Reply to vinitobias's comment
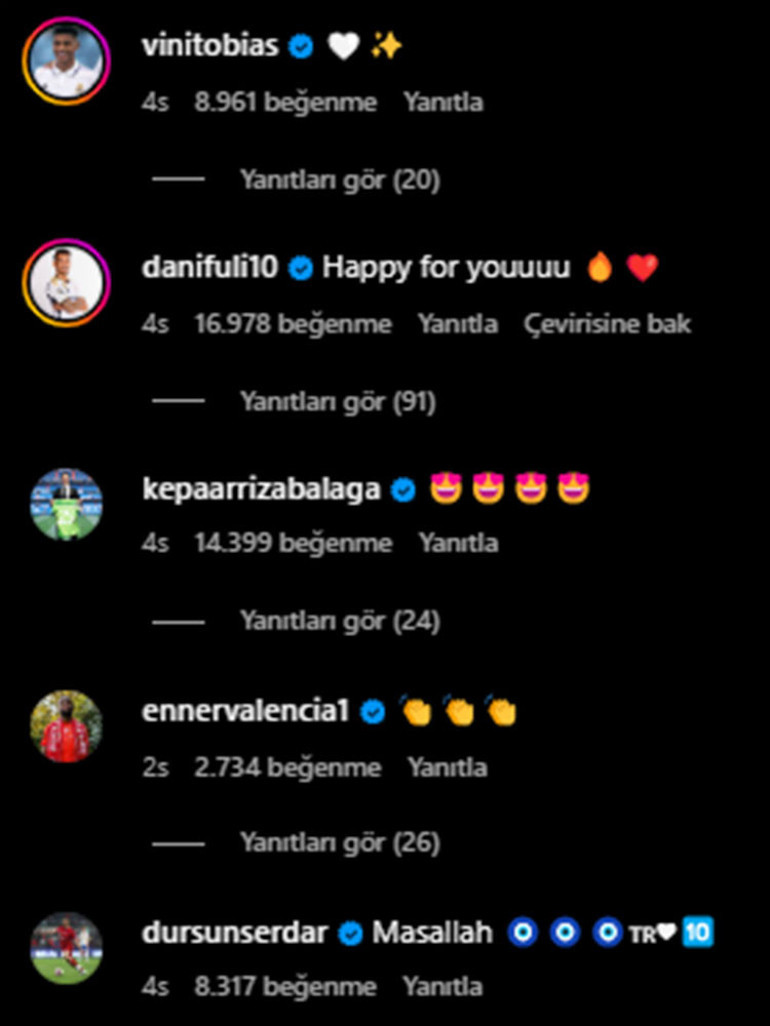The width and height of the screenshot is (770, 1026). (443, 102)
